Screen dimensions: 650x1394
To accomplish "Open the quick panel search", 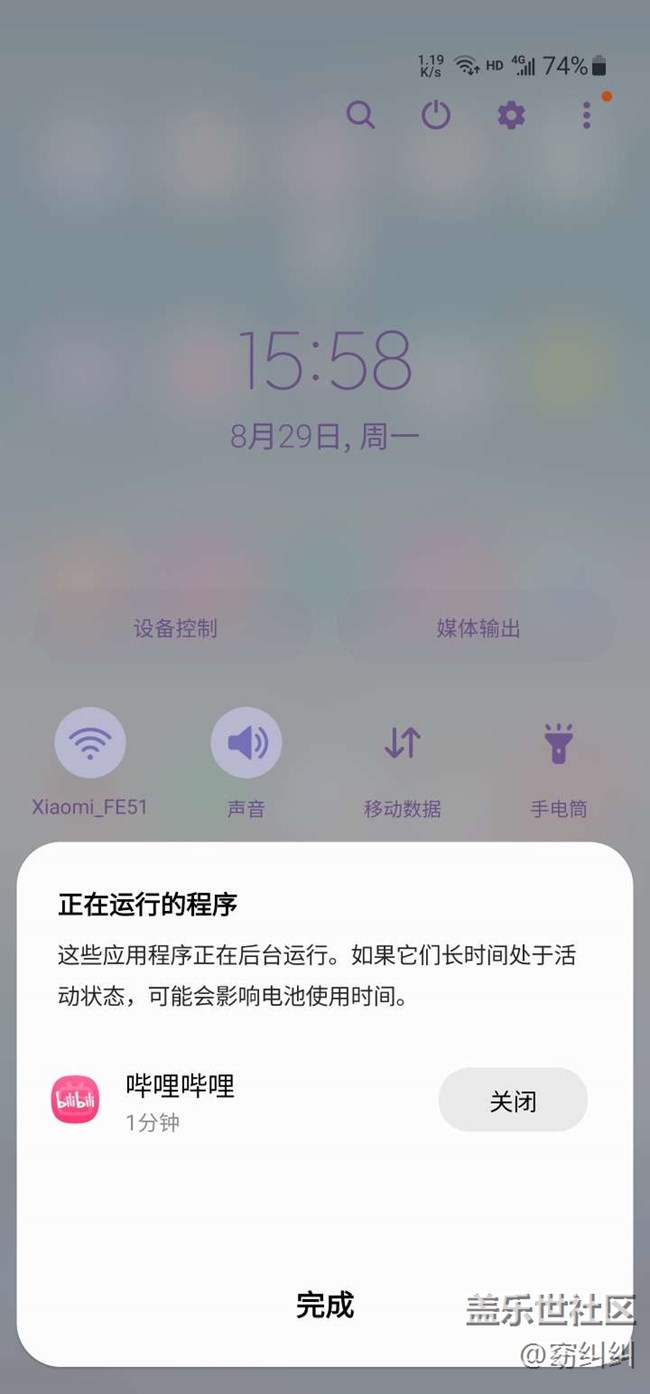I will 360,116.
